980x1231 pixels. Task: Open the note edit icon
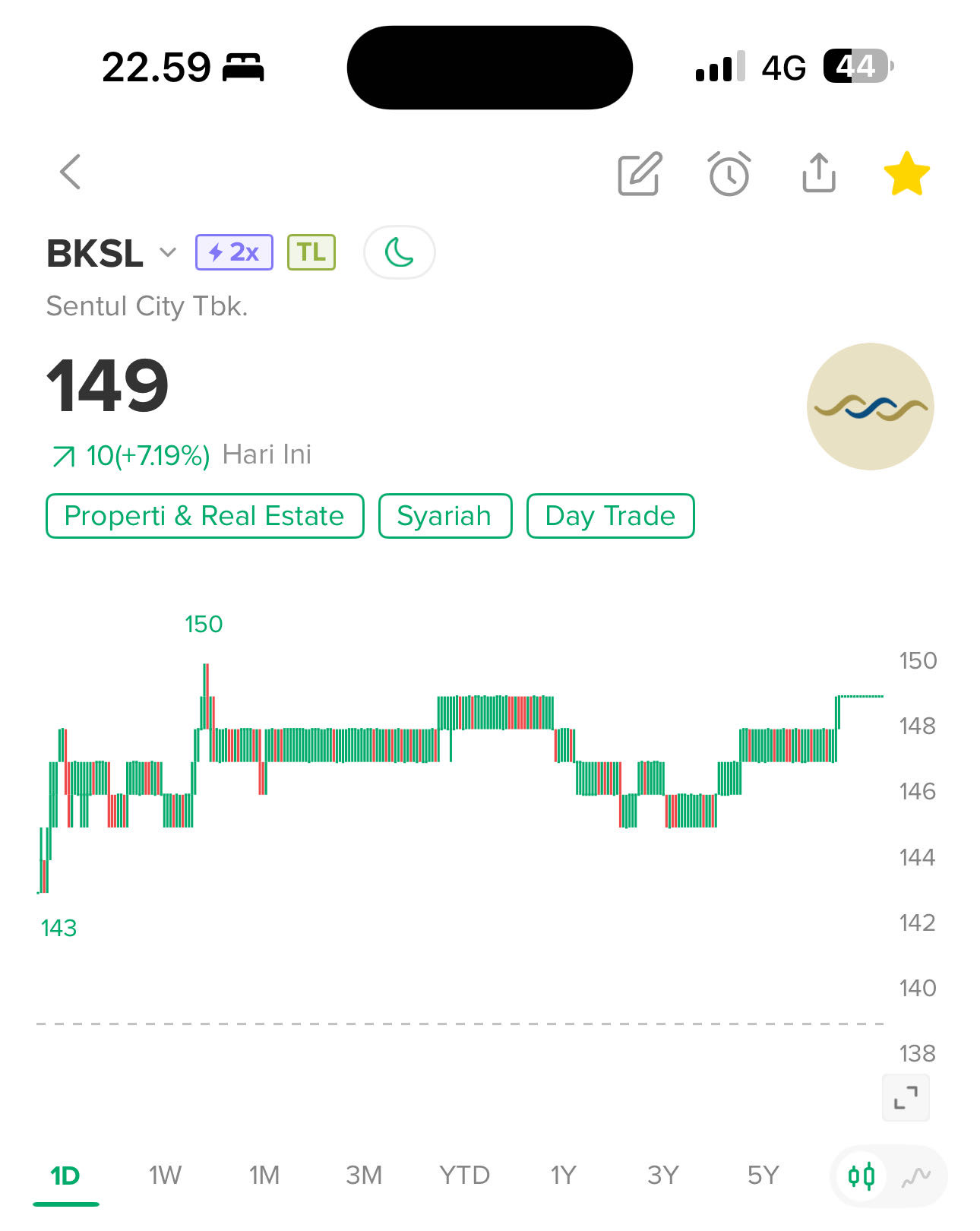click(639, 174)
